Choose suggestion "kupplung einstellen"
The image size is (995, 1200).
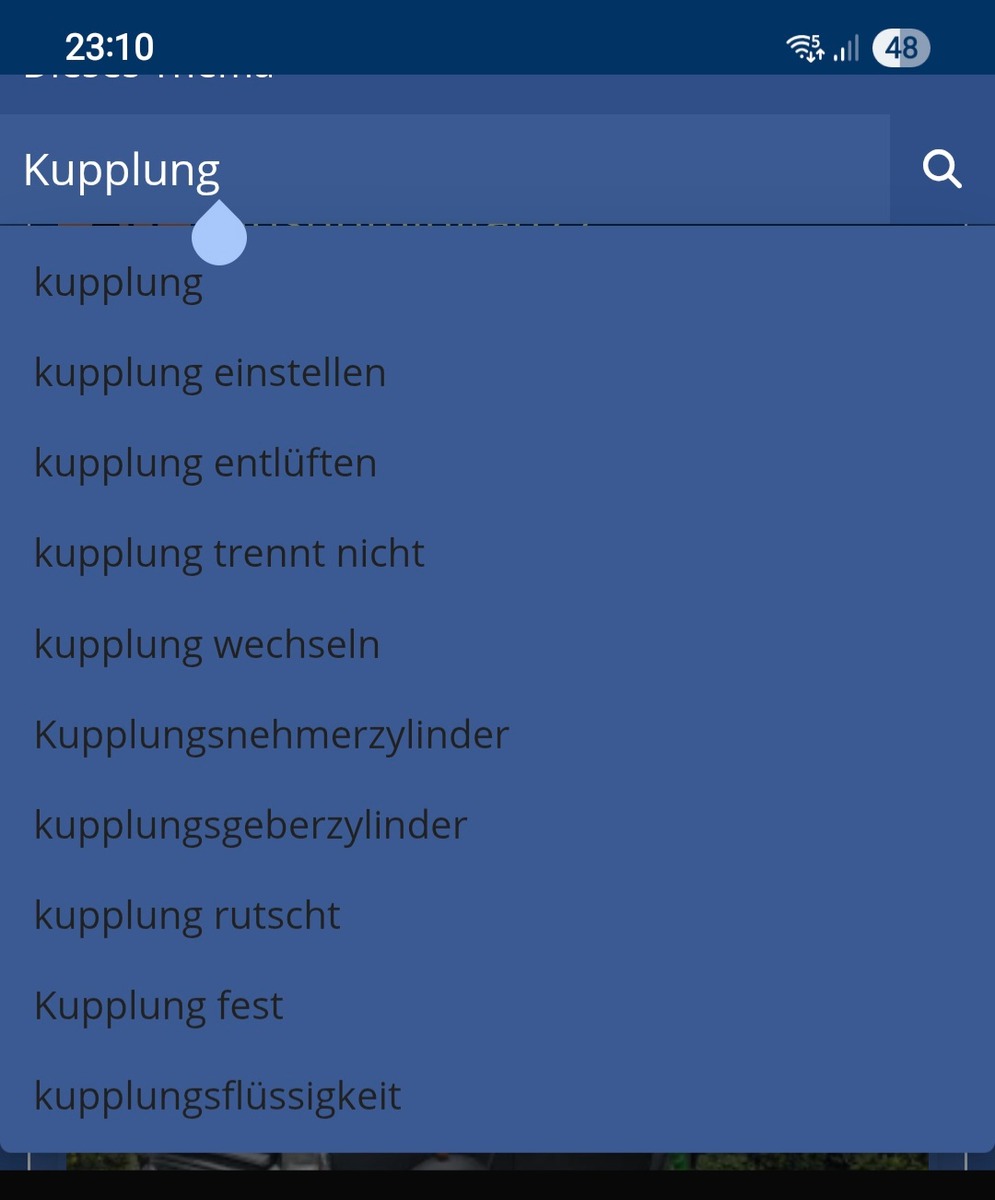210,373
